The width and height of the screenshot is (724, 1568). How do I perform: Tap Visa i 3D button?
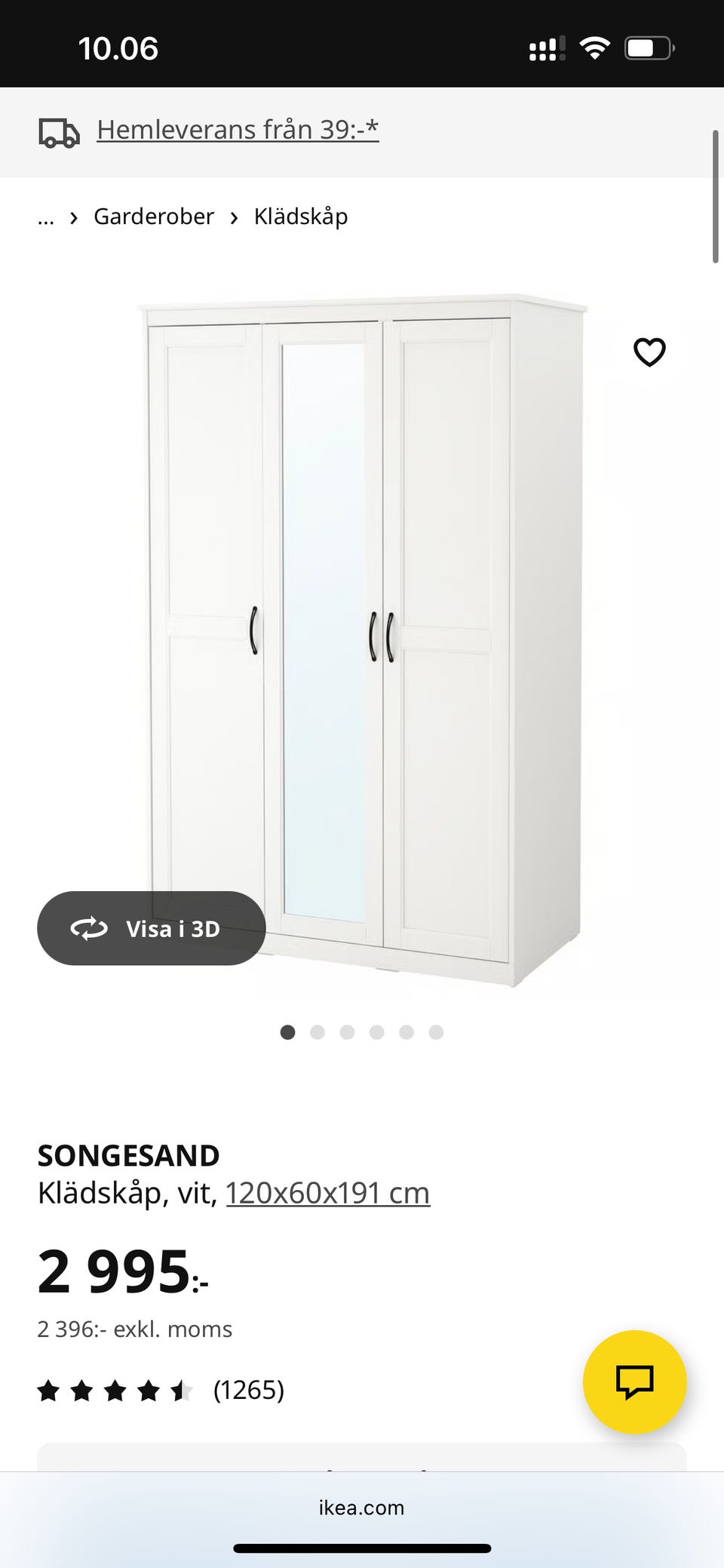151,928
